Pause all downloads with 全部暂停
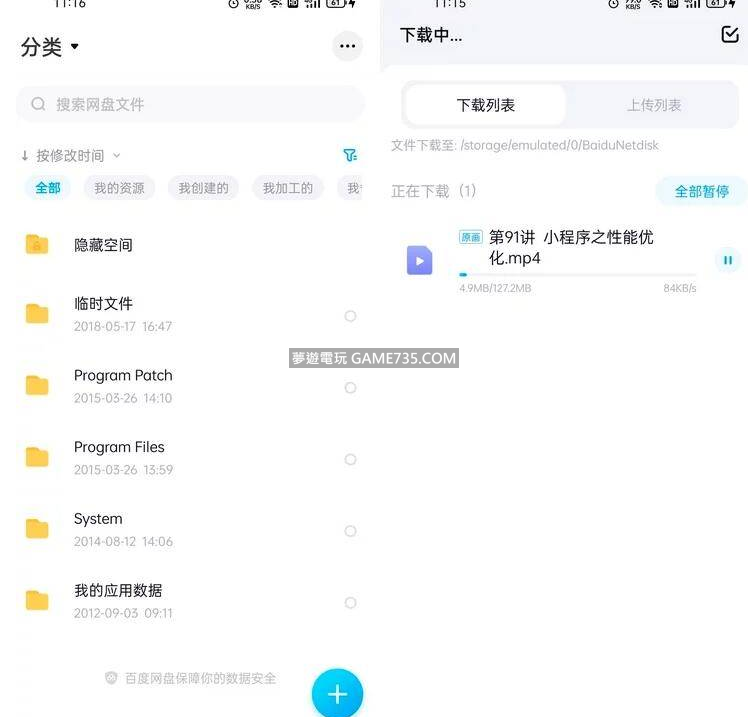This screenshot has height=717, width=748. point(701,191)
